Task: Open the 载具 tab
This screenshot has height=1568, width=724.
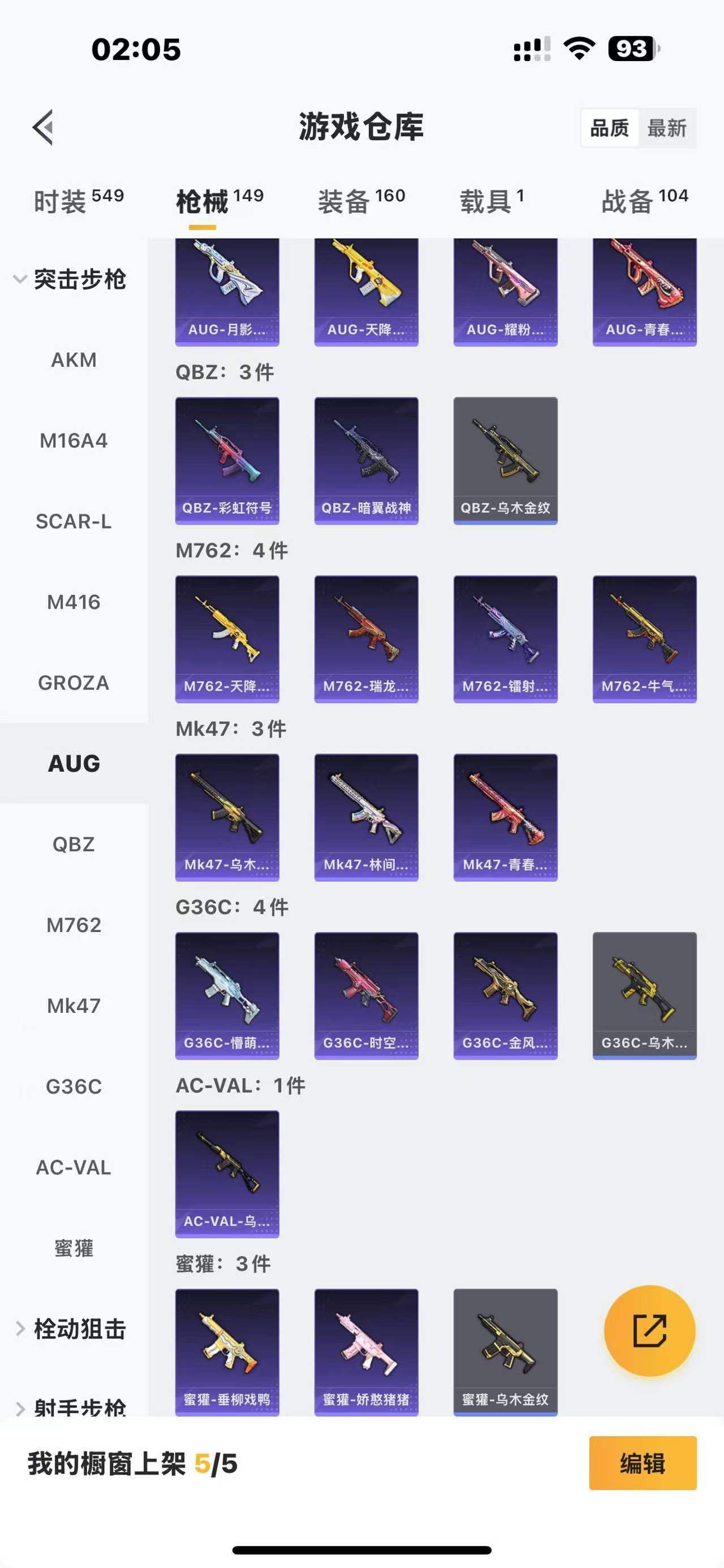Action: [491, 201]
